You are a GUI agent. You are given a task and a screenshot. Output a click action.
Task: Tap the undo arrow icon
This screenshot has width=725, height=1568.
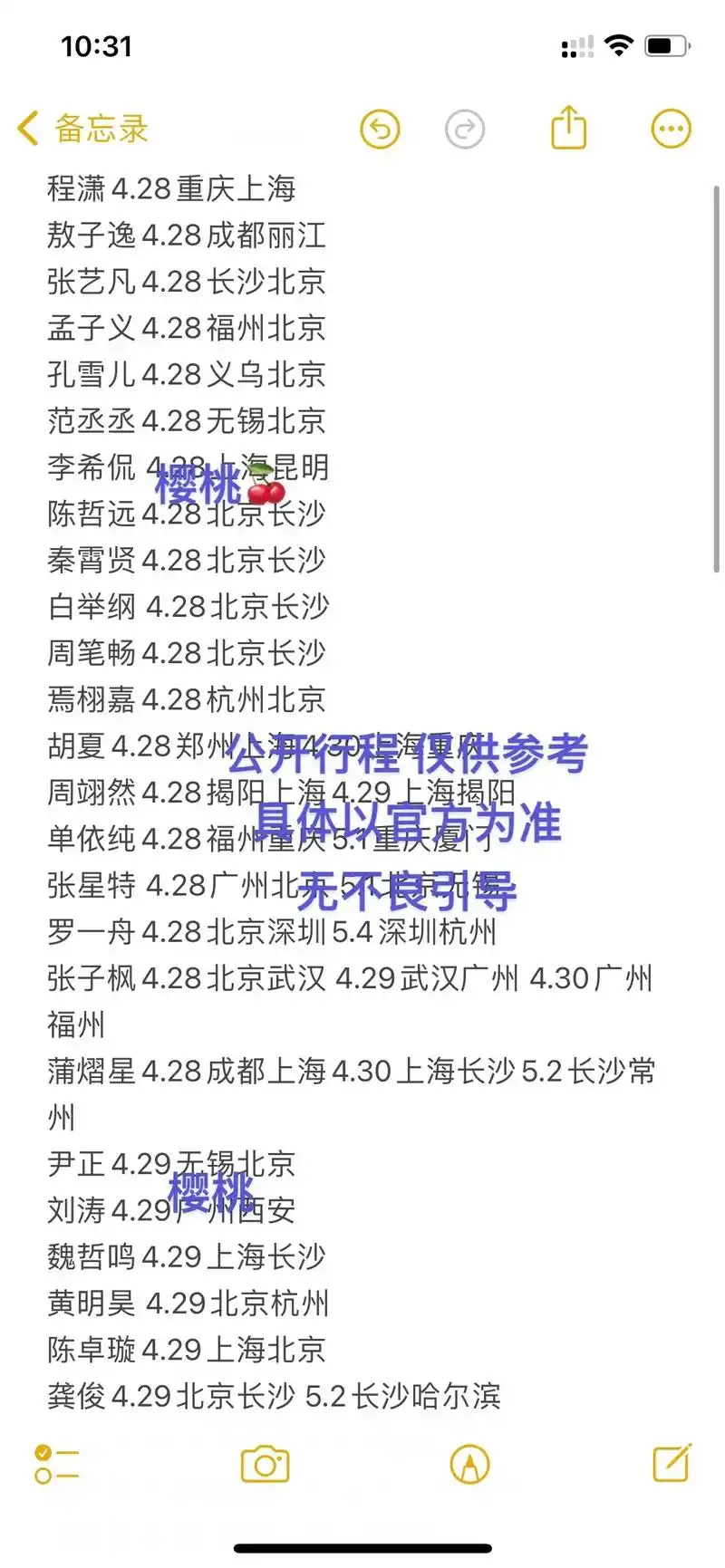coord(380,129)
